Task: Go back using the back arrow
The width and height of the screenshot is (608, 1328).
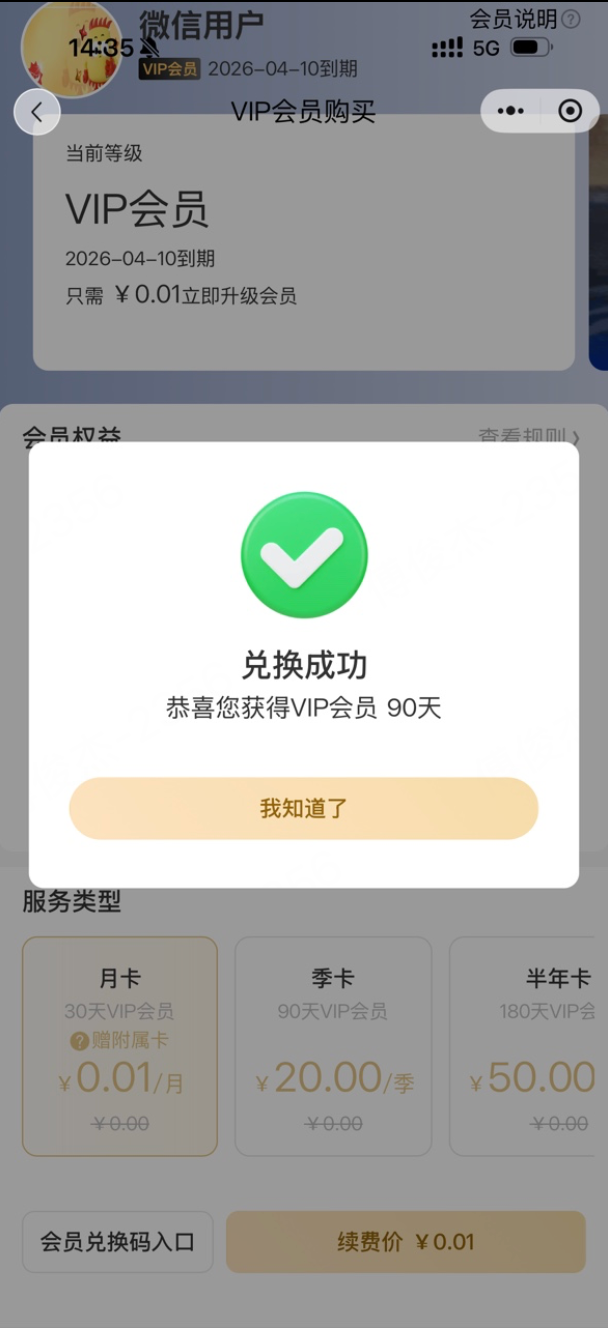Action: (x=37, y=112)
